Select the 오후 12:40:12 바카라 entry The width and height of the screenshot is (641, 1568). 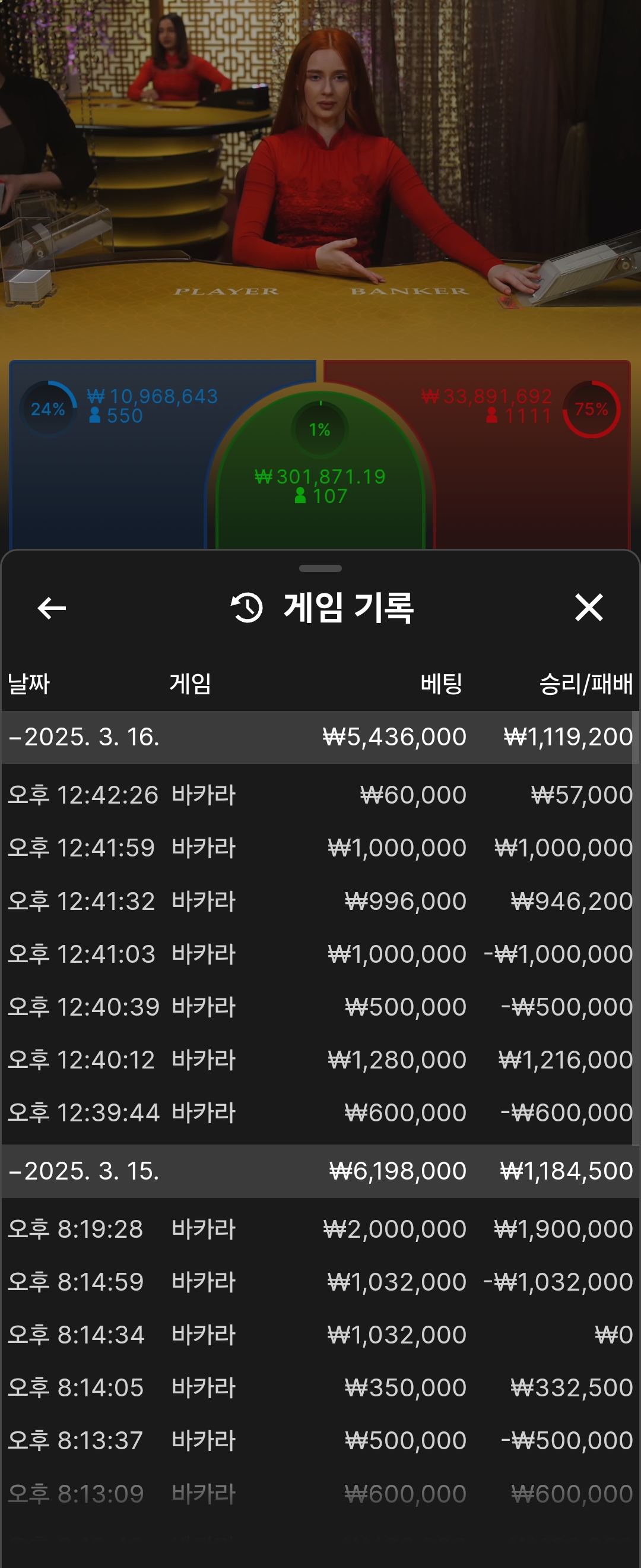coord(320,1060)
